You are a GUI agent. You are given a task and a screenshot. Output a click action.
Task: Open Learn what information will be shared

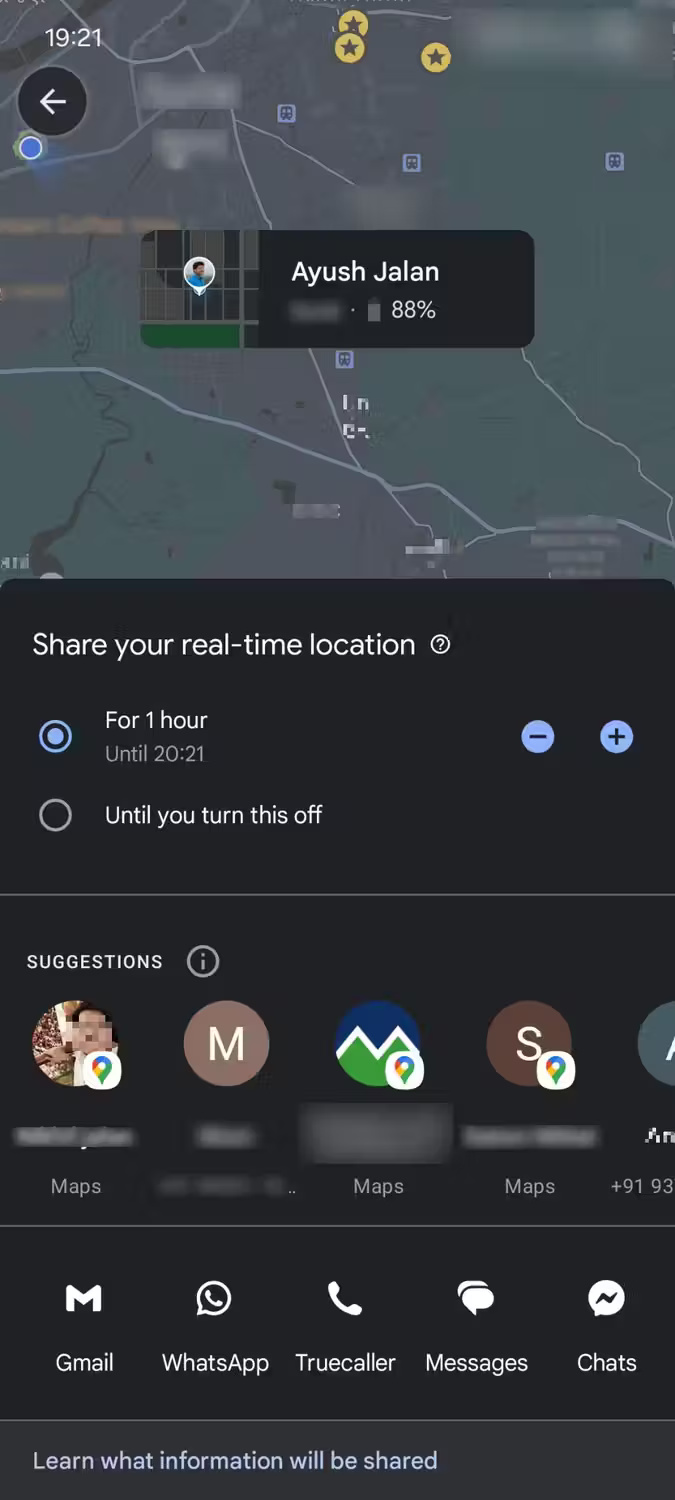tap(235, 1461)
